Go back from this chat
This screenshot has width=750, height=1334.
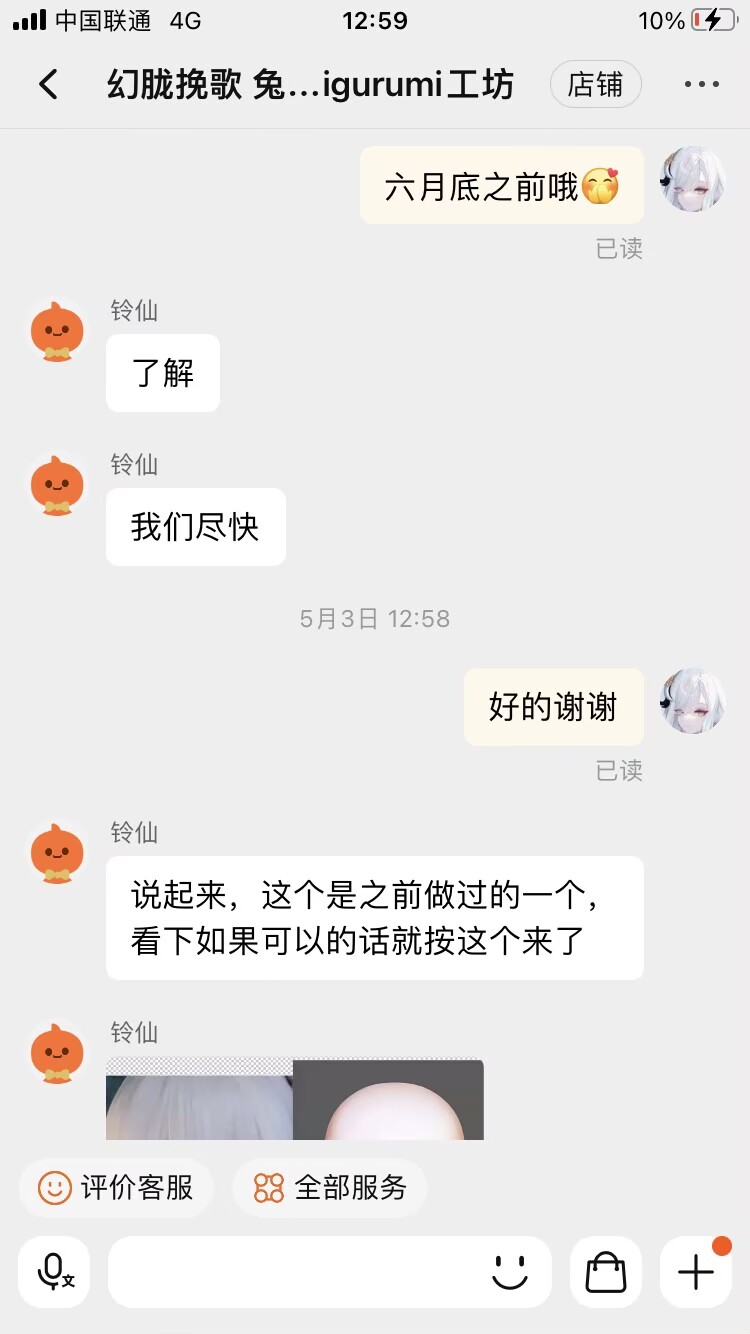pyautogui.click(x=48, y=85)
